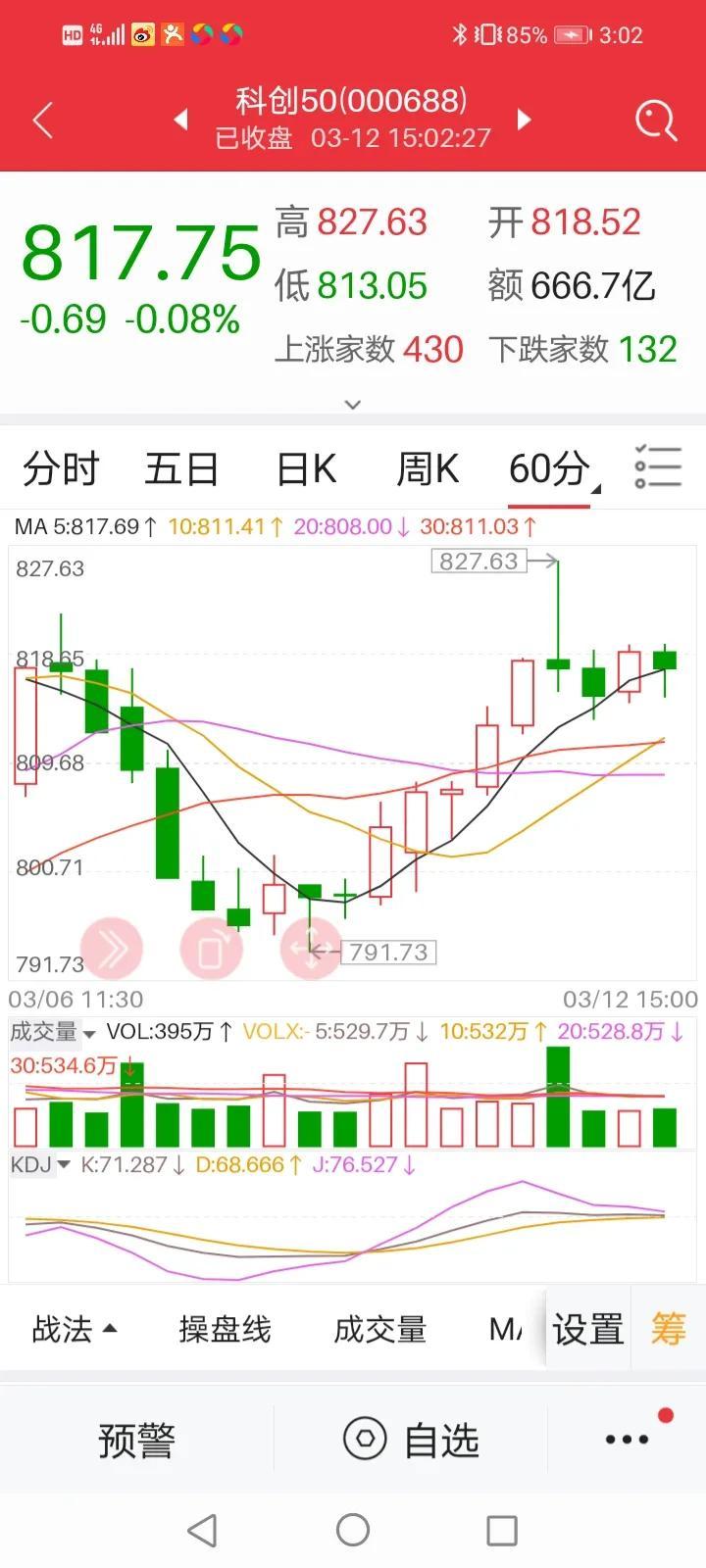
Task: Open the chart list settings icon
Action: tap(658, 467)
